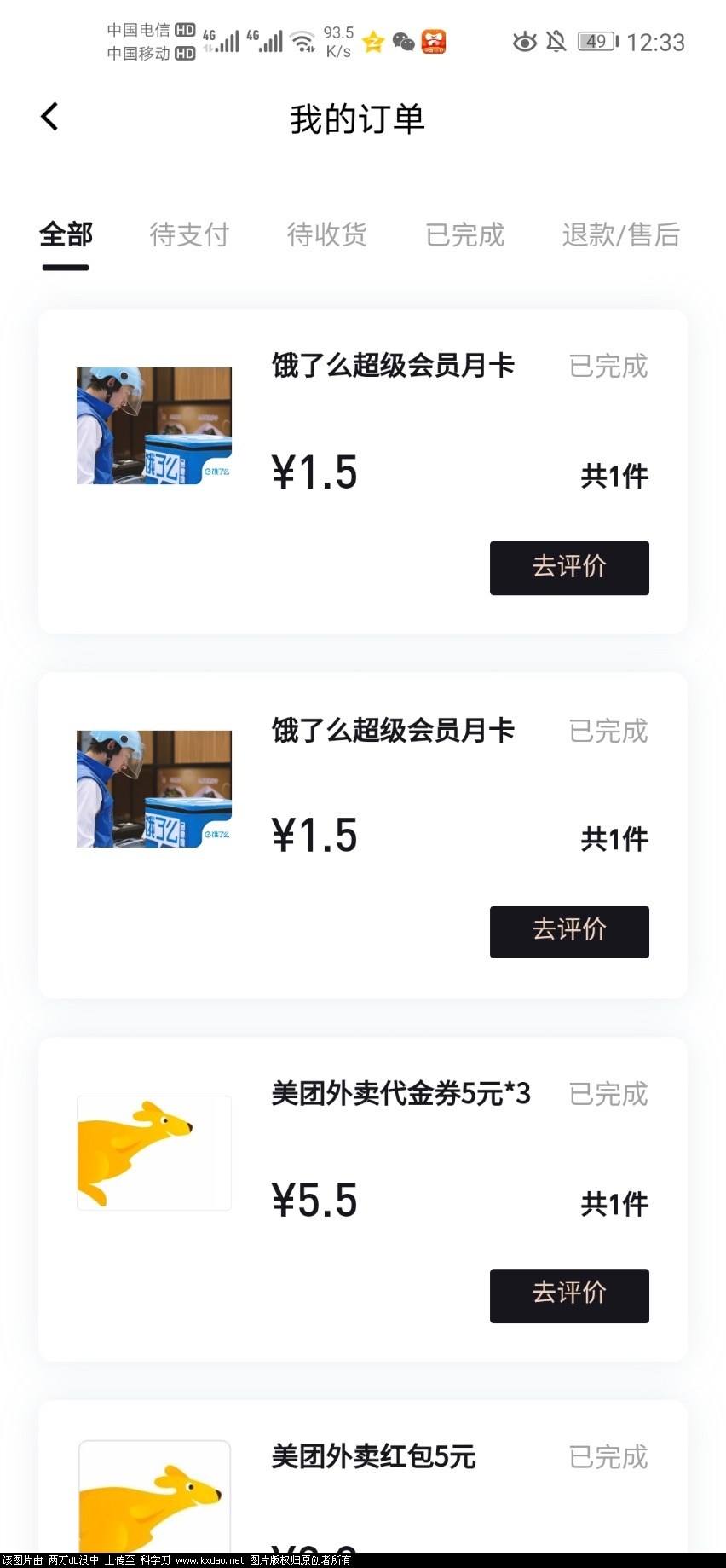Switch to the 待支付 tab
Viewport: 726px width, 1568px height.
[x=189, y=234]
